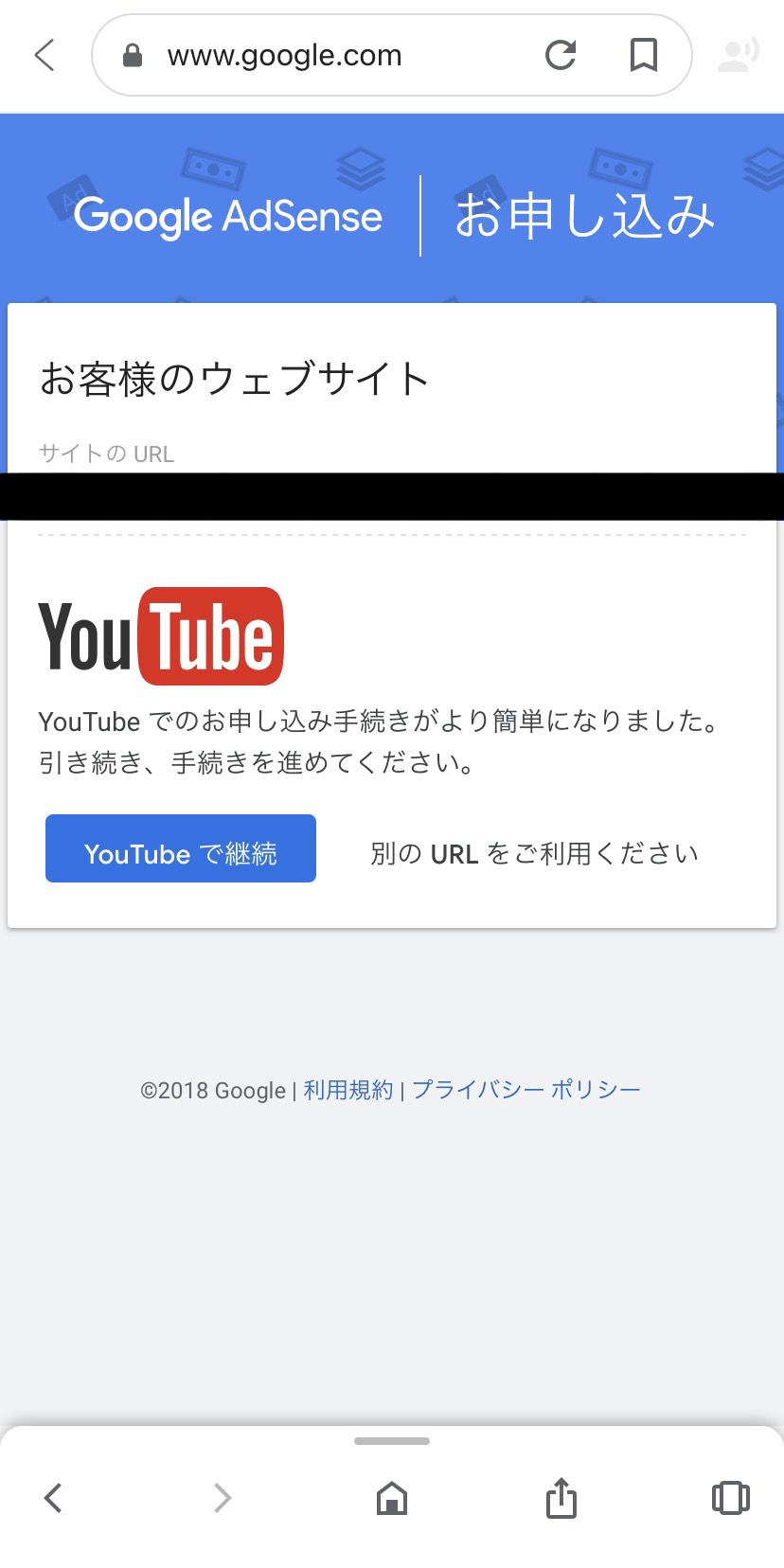Bookmark this page
Screen dimensions: 784x1568
pyautogui.click(x=644, y=55)
